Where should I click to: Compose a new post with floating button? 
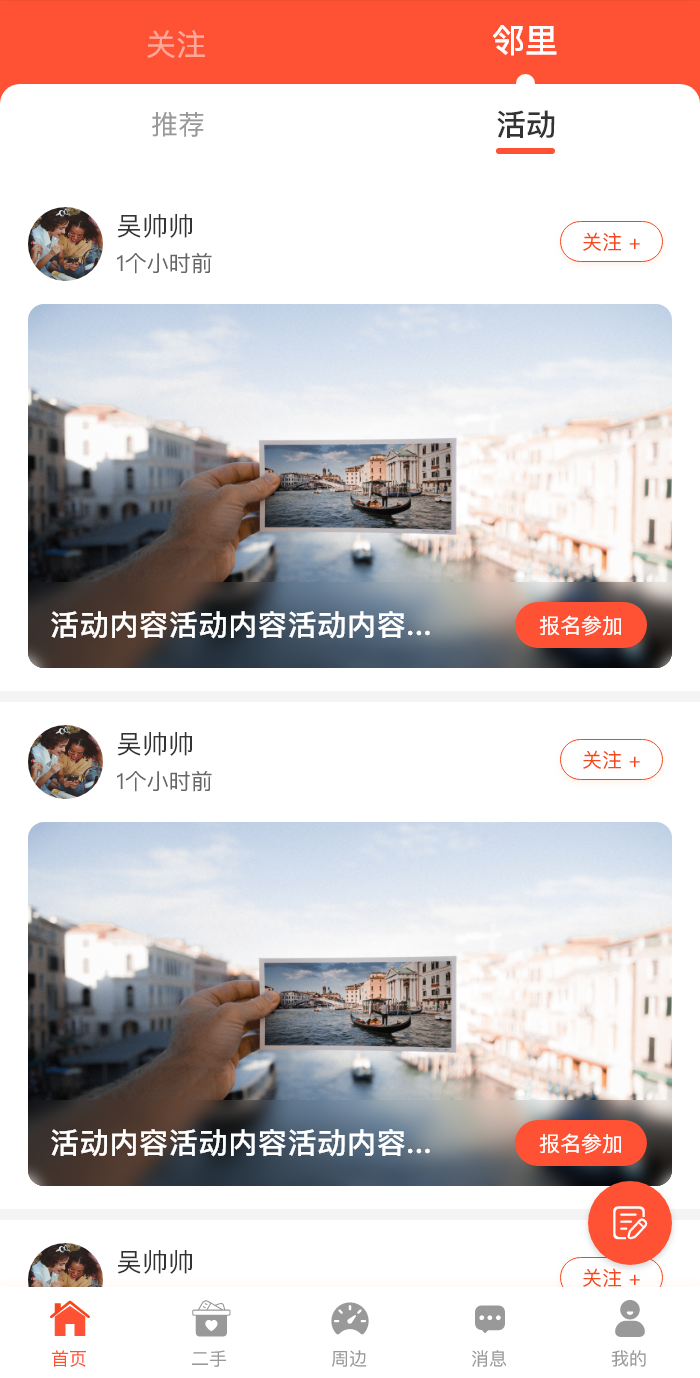click(x=630, y=1222)
